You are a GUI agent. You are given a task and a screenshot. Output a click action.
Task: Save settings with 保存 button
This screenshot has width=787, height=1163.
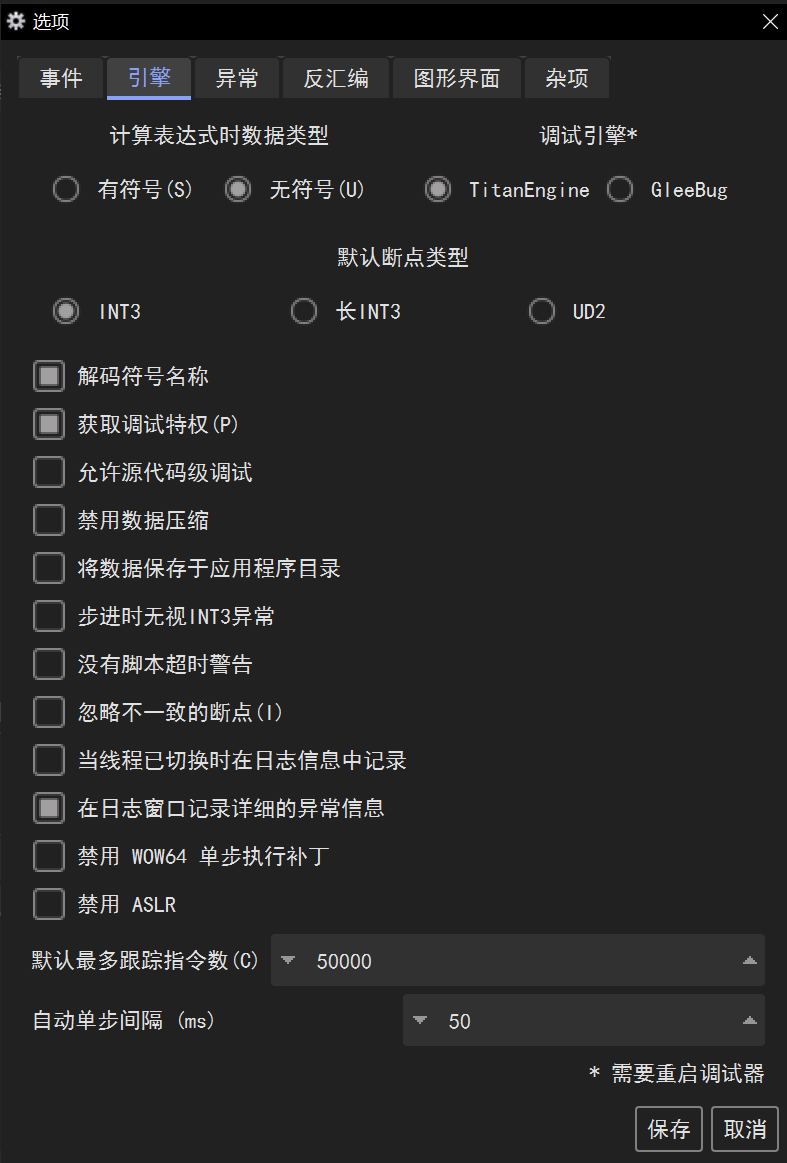point(669,1130)
